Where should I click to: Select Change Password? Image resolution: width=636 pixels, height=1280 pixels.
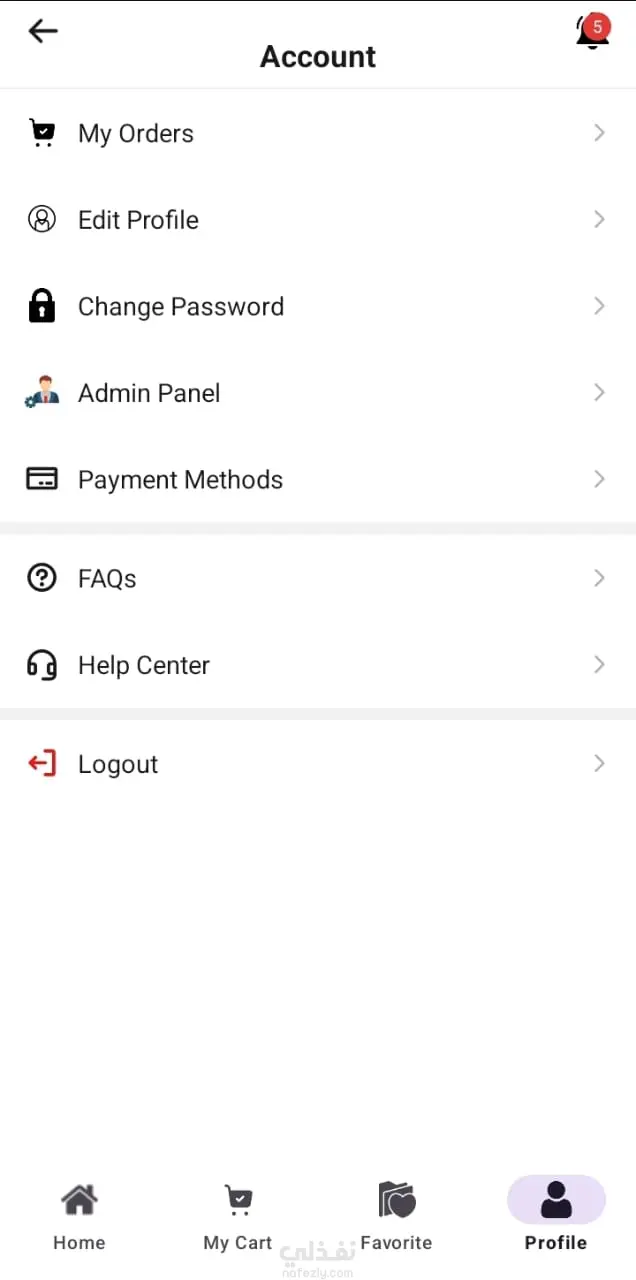tap(318, 306)
